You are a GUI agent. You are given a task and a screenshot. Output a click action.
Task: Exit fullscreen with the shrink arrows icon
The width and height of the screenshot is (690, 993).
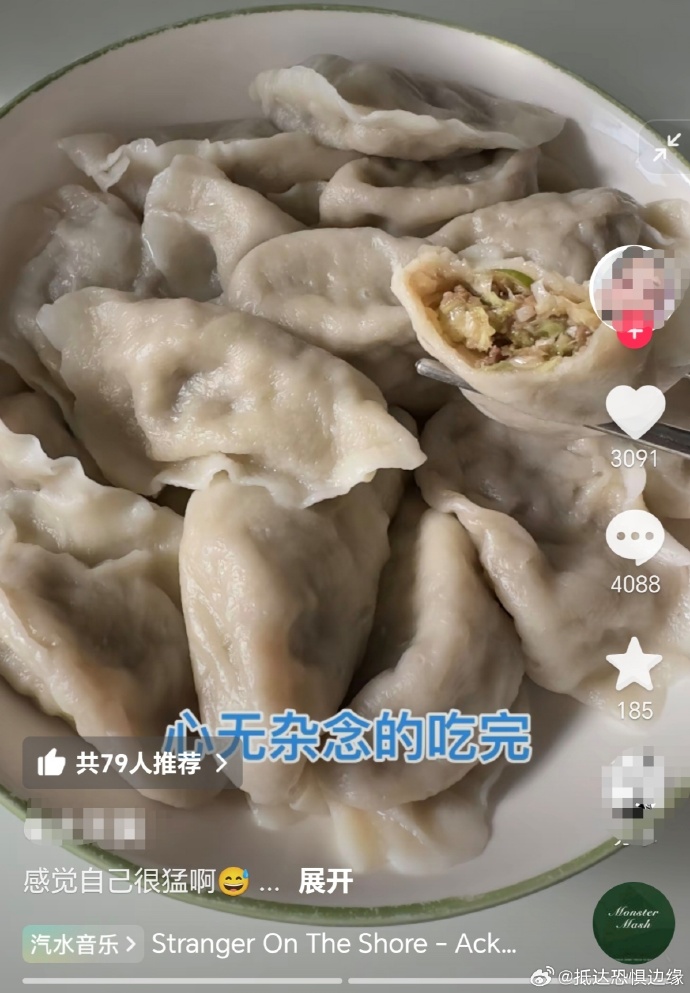(x=665, y=147)
